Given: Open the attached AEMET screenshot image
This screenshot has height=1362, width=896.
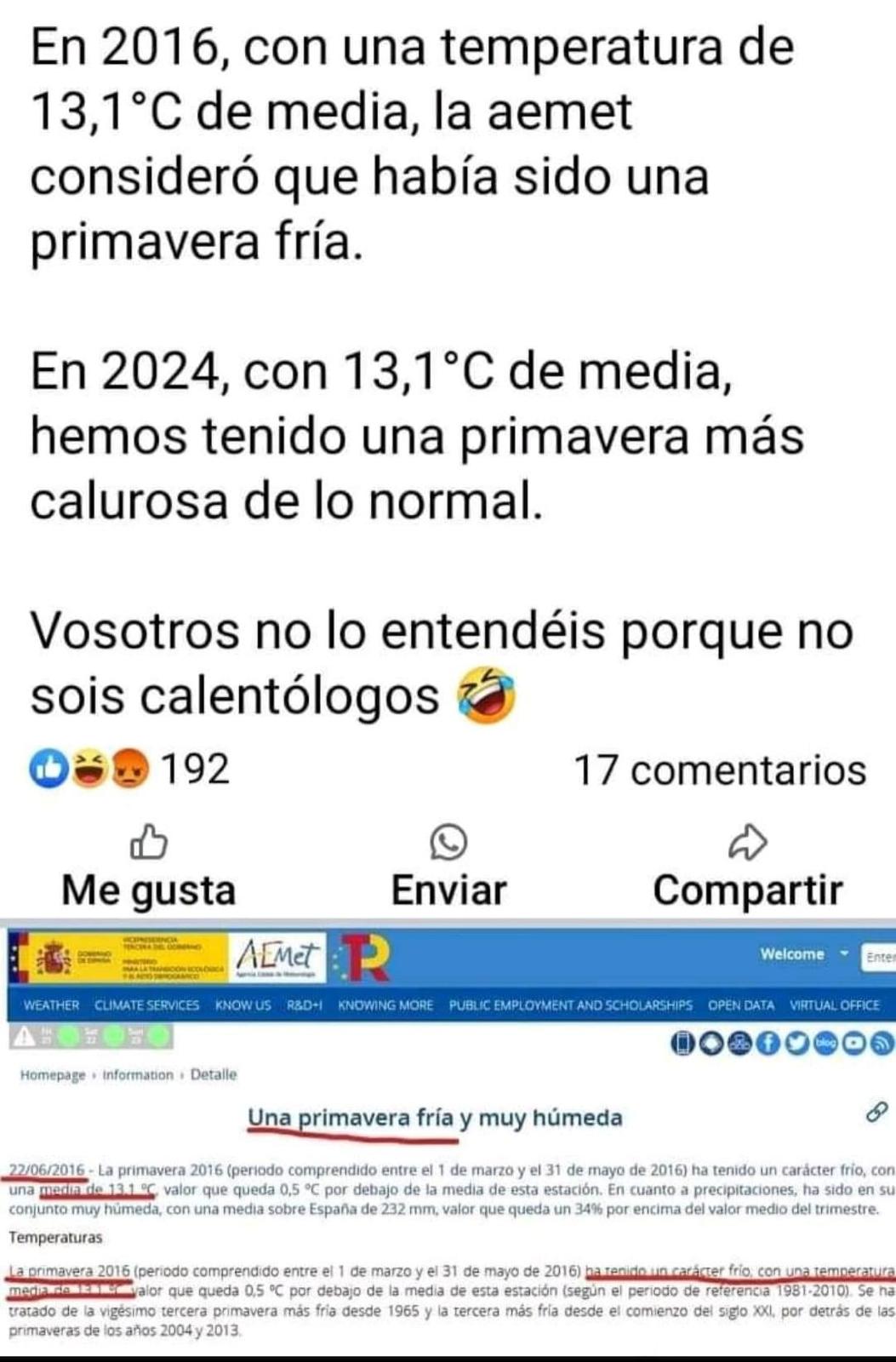Looking at the screenshot, I should 448,1141.
